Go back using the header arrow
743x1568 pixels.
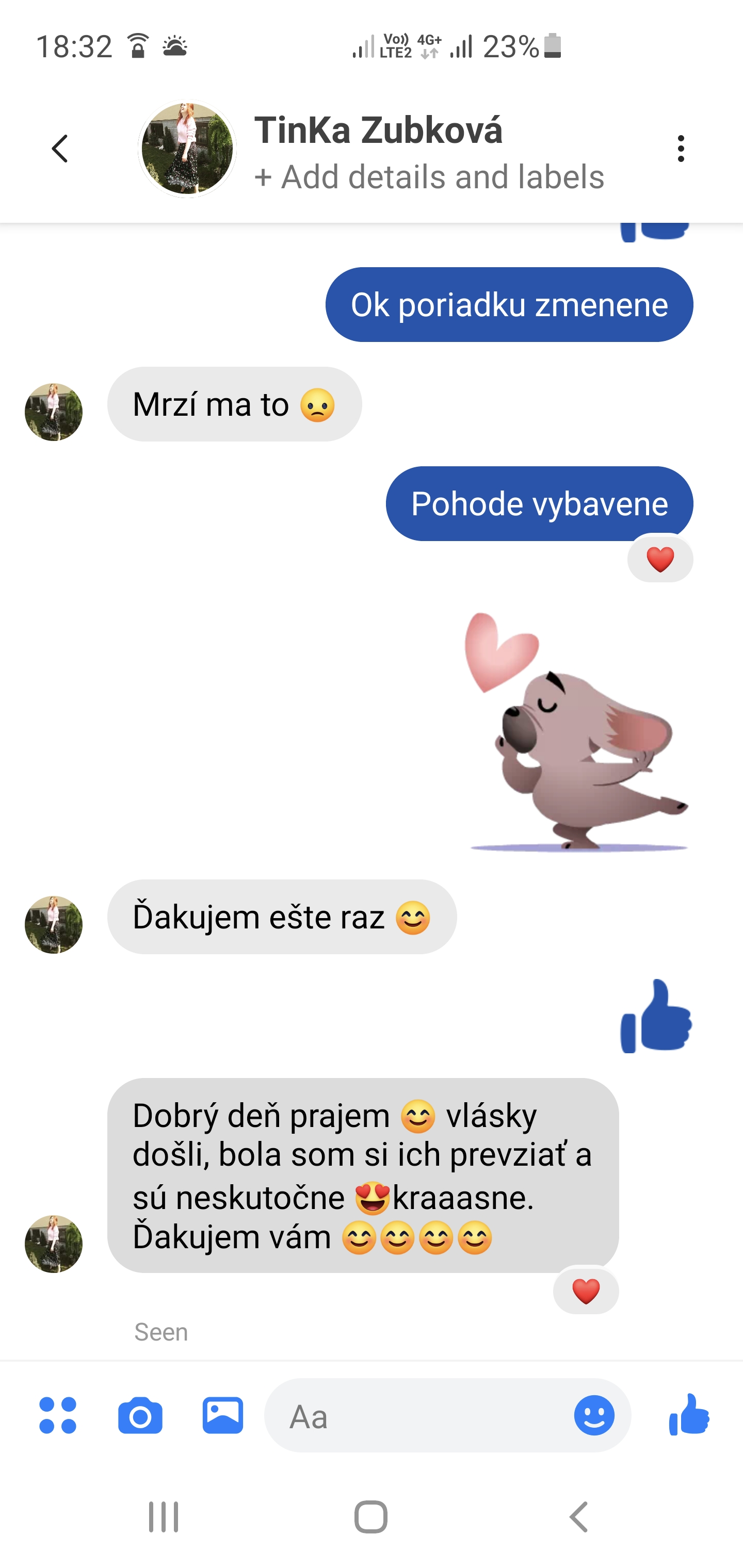tap(60, 149)
